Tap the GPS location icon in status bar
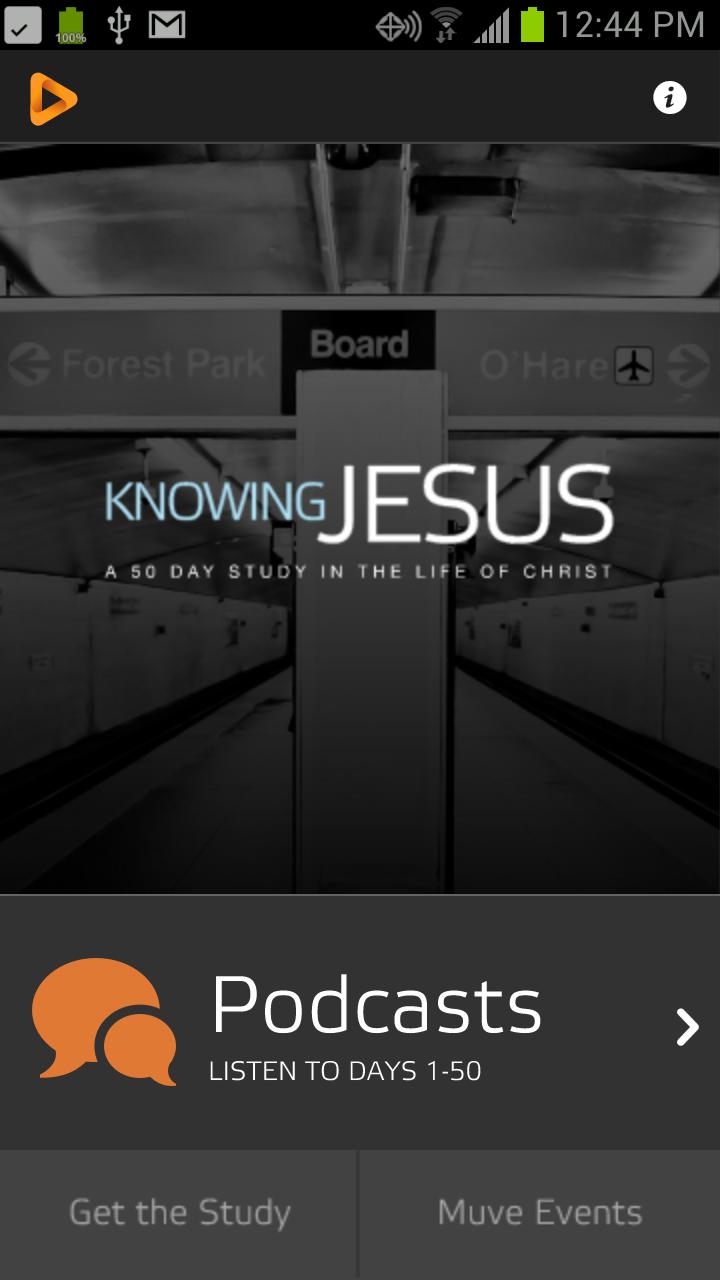This screenshot has height=1280, width=720. tap(402, 25)
